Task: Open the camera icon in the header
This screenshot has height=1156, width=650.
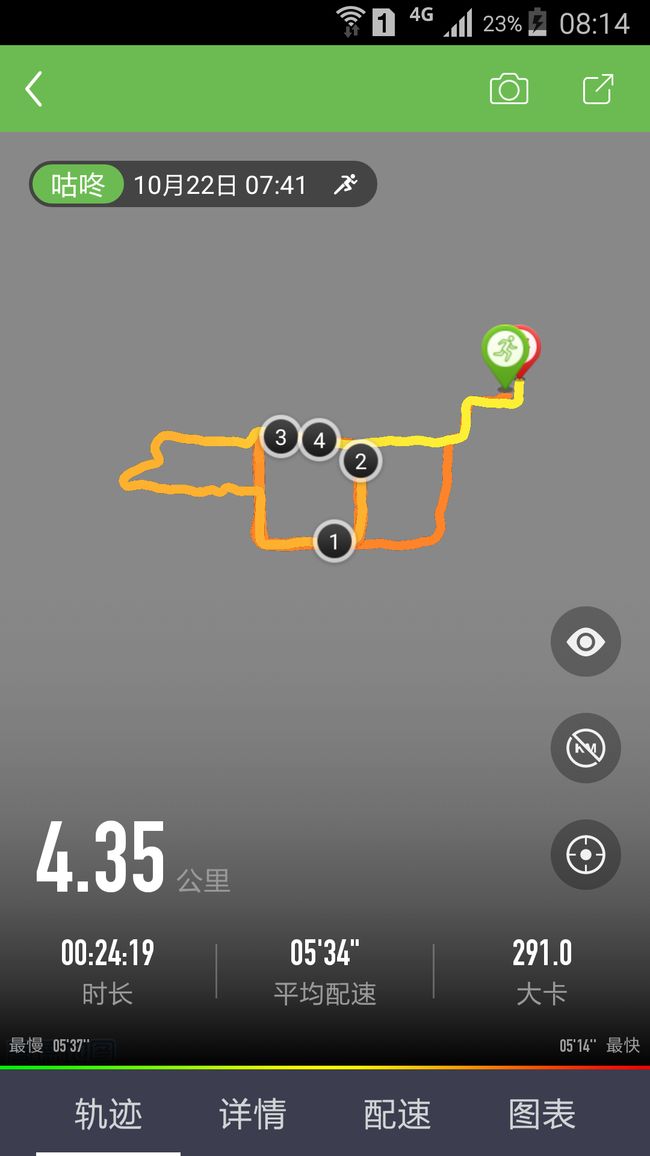Action: (509, 89)
